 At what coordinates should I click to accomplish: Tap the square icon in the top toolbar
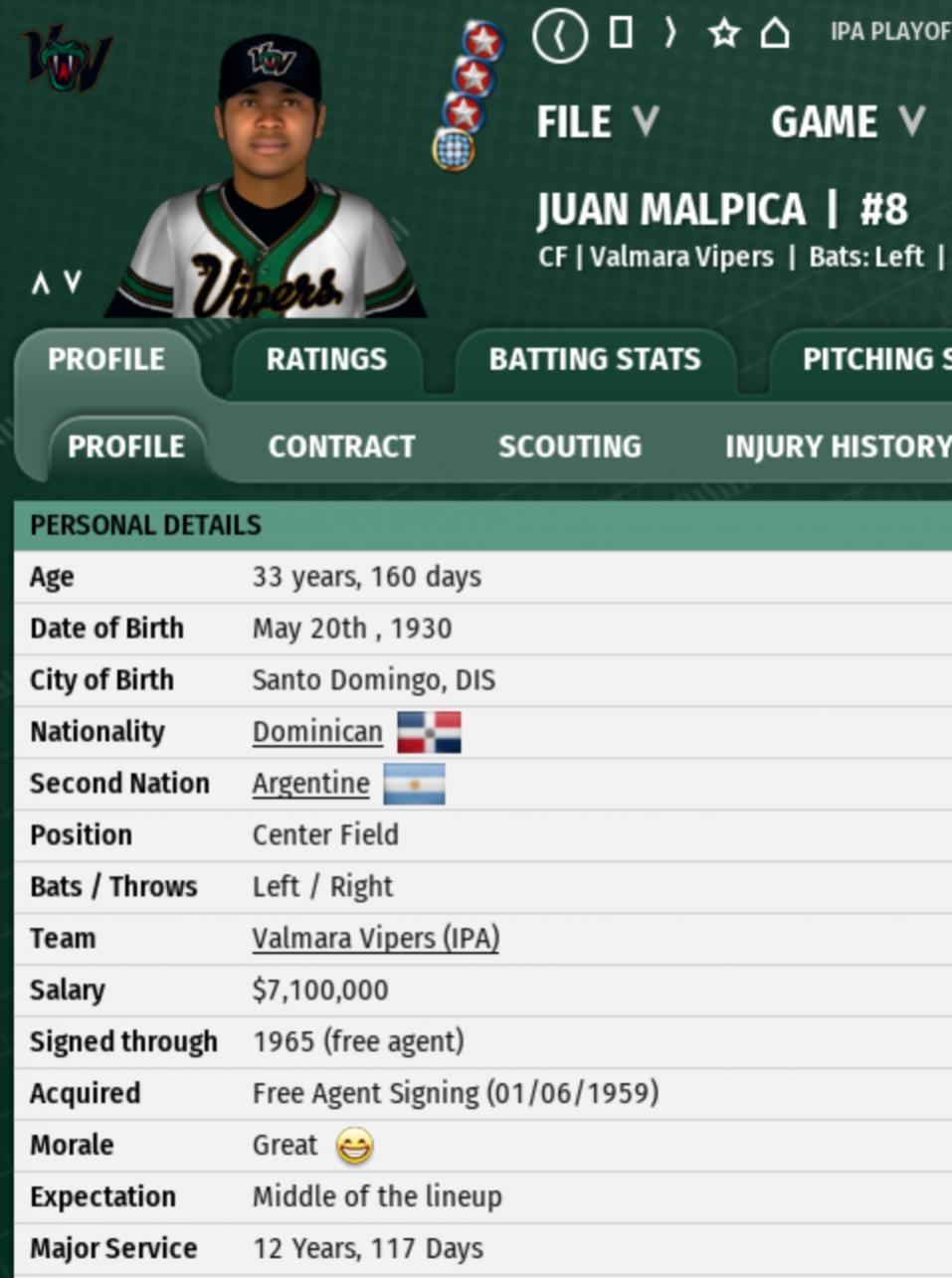point(621,33)
